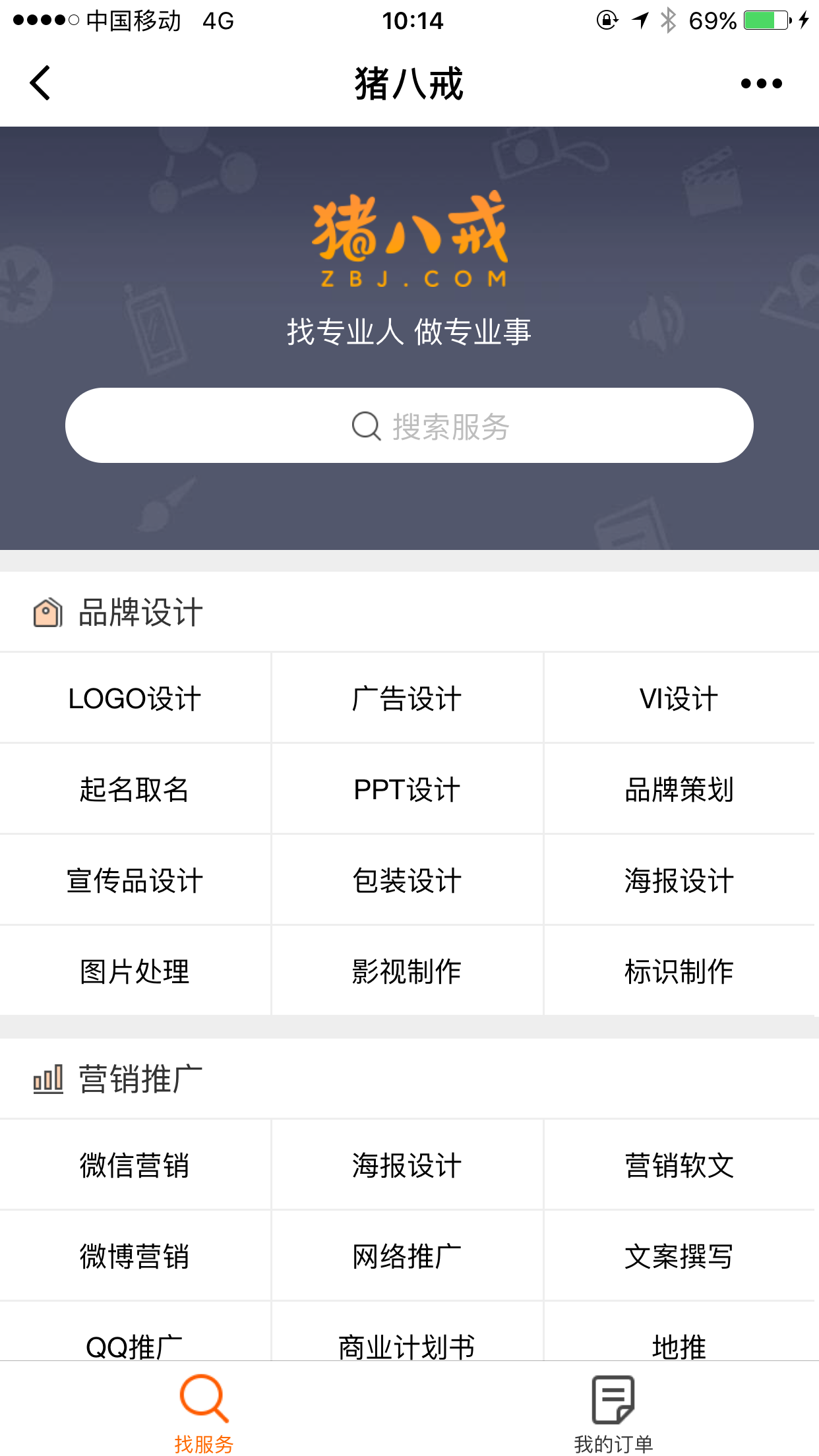Open 网络推广 service
819x1456 pixels.
pyautogui.click(x=407, y=1256)
